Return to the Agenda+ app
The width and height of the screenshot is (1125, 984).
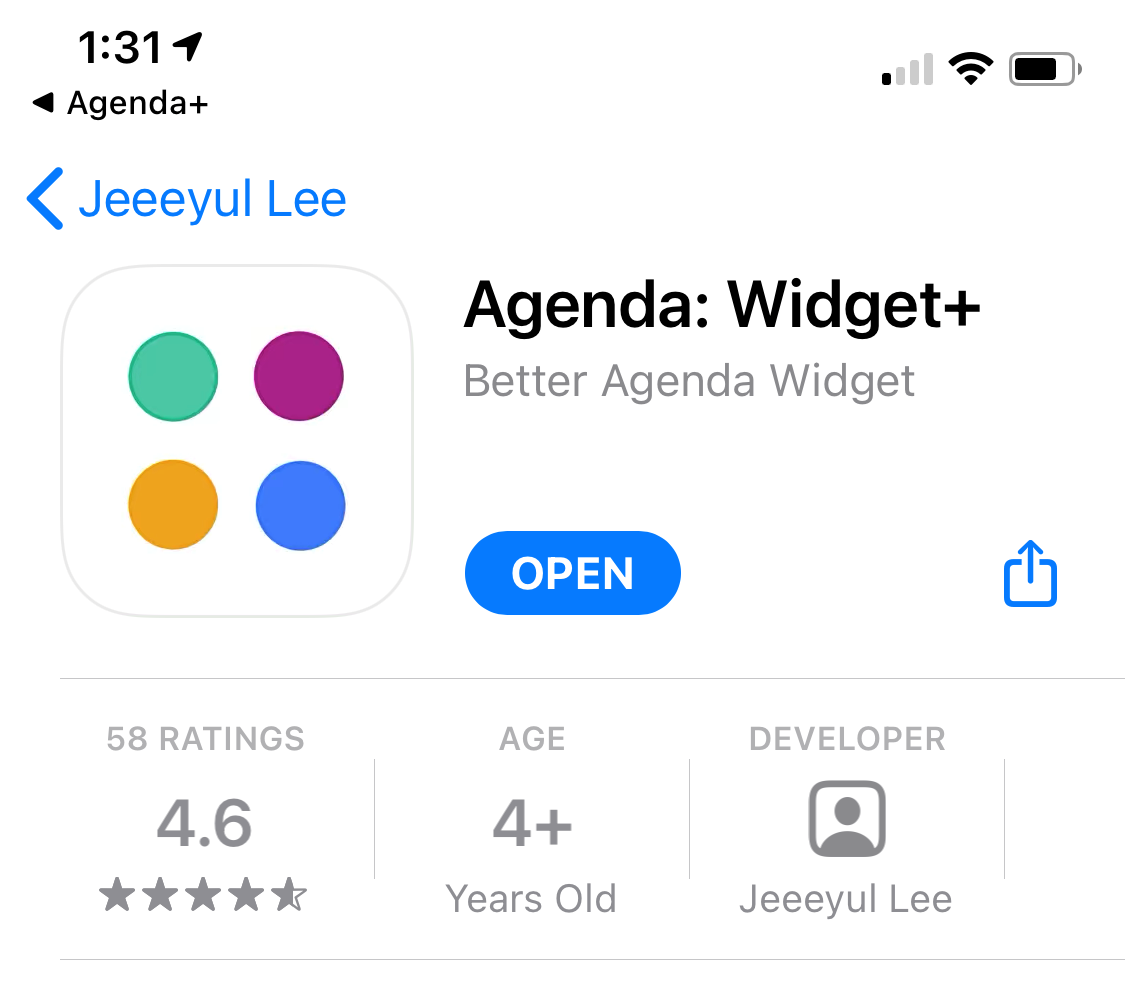[120, 103]
